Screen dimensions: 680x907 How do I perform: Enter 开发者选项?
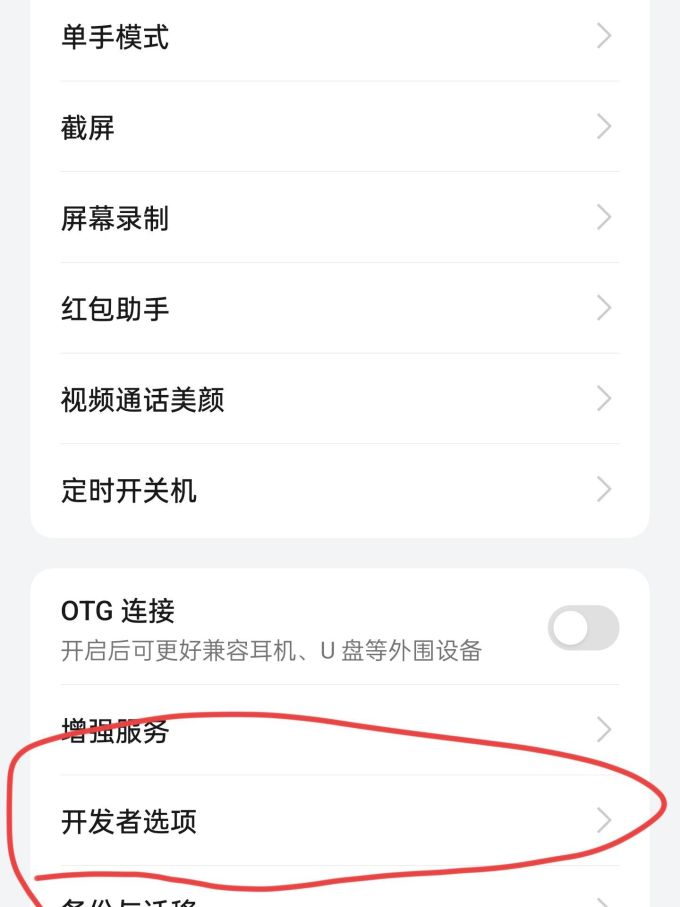click(x=340, y=821)
